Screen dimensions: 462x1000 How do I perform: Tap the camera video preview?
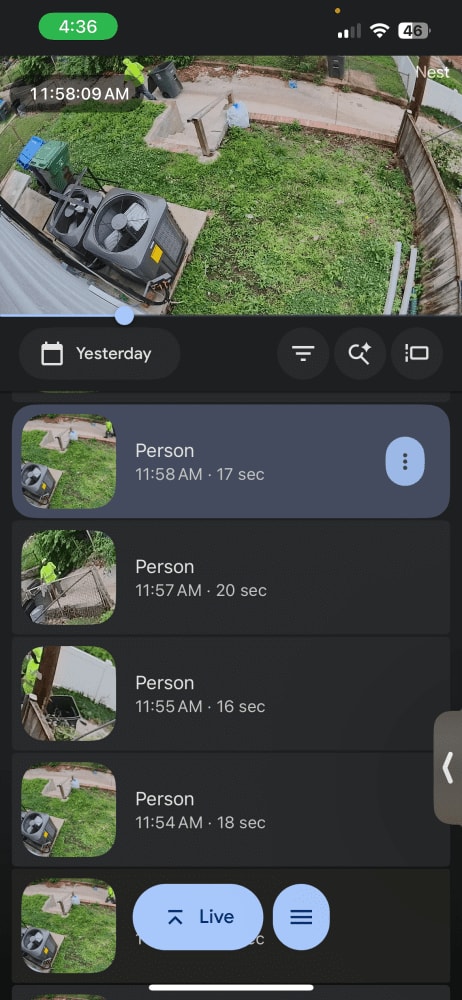point(231,185)
